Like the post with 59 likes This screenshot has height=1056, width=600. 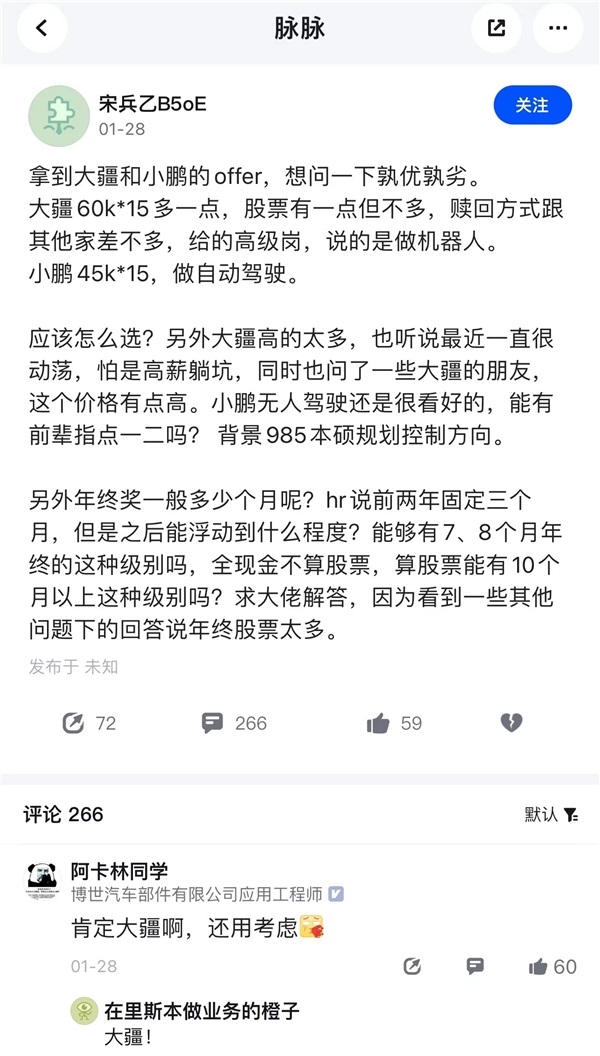pos(378,723)
